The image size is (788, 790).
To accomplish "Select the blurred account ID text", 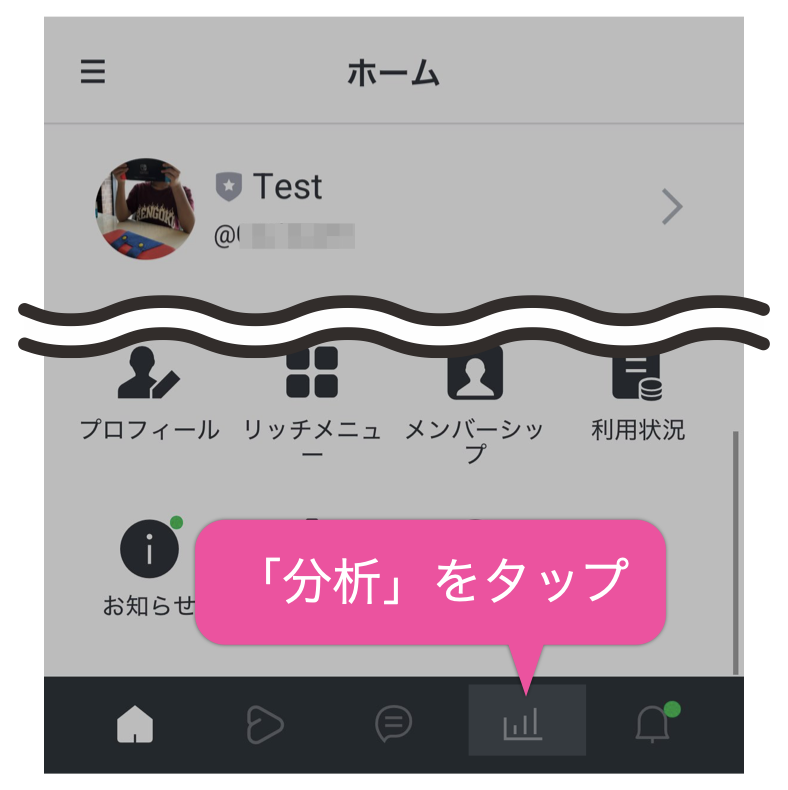I will click(300, 238).
